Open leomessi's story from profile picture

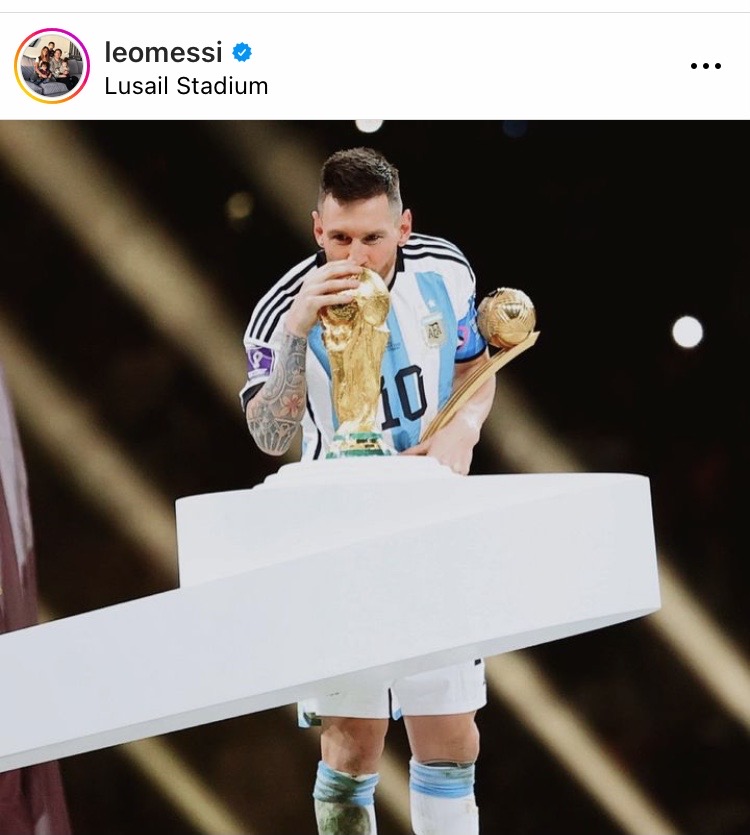52,66
